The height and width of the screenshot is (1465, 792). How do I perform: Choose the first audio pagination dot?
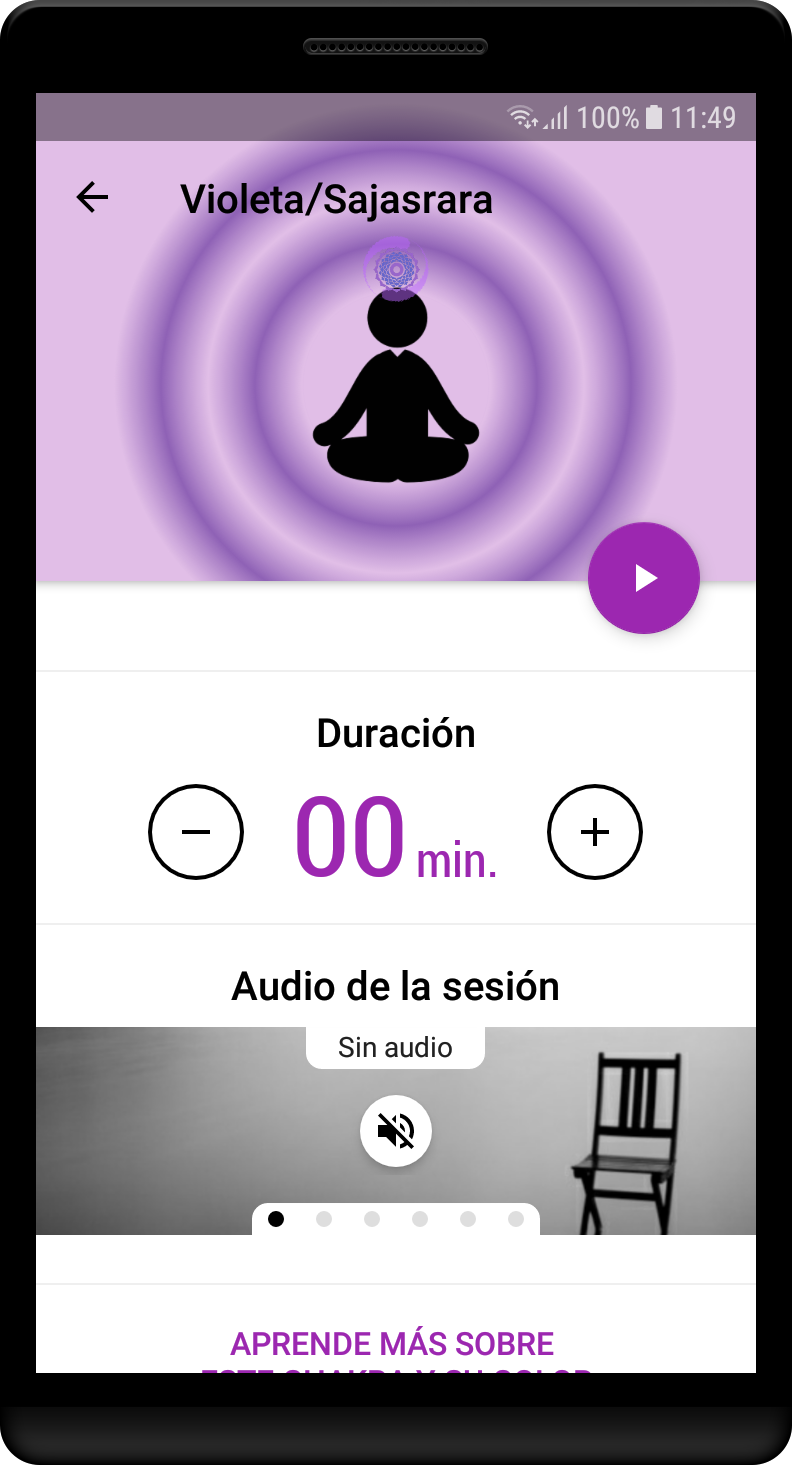click(x=275, y=1219)
